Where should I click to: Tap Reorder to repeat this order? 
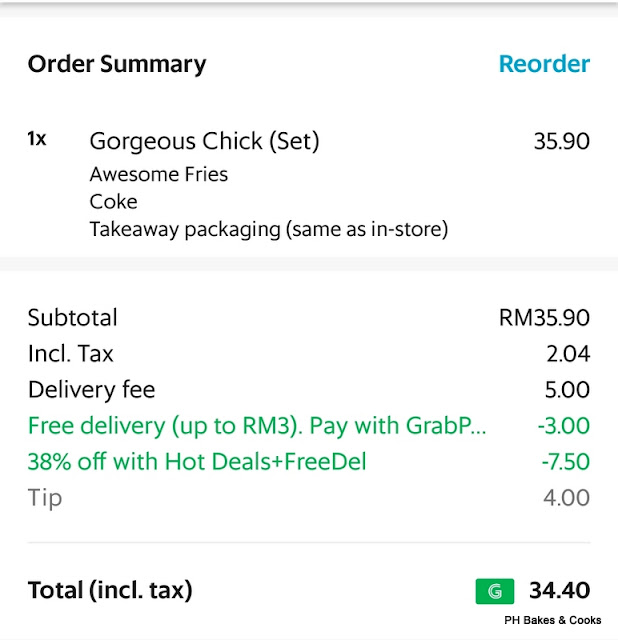click(544, 64)
